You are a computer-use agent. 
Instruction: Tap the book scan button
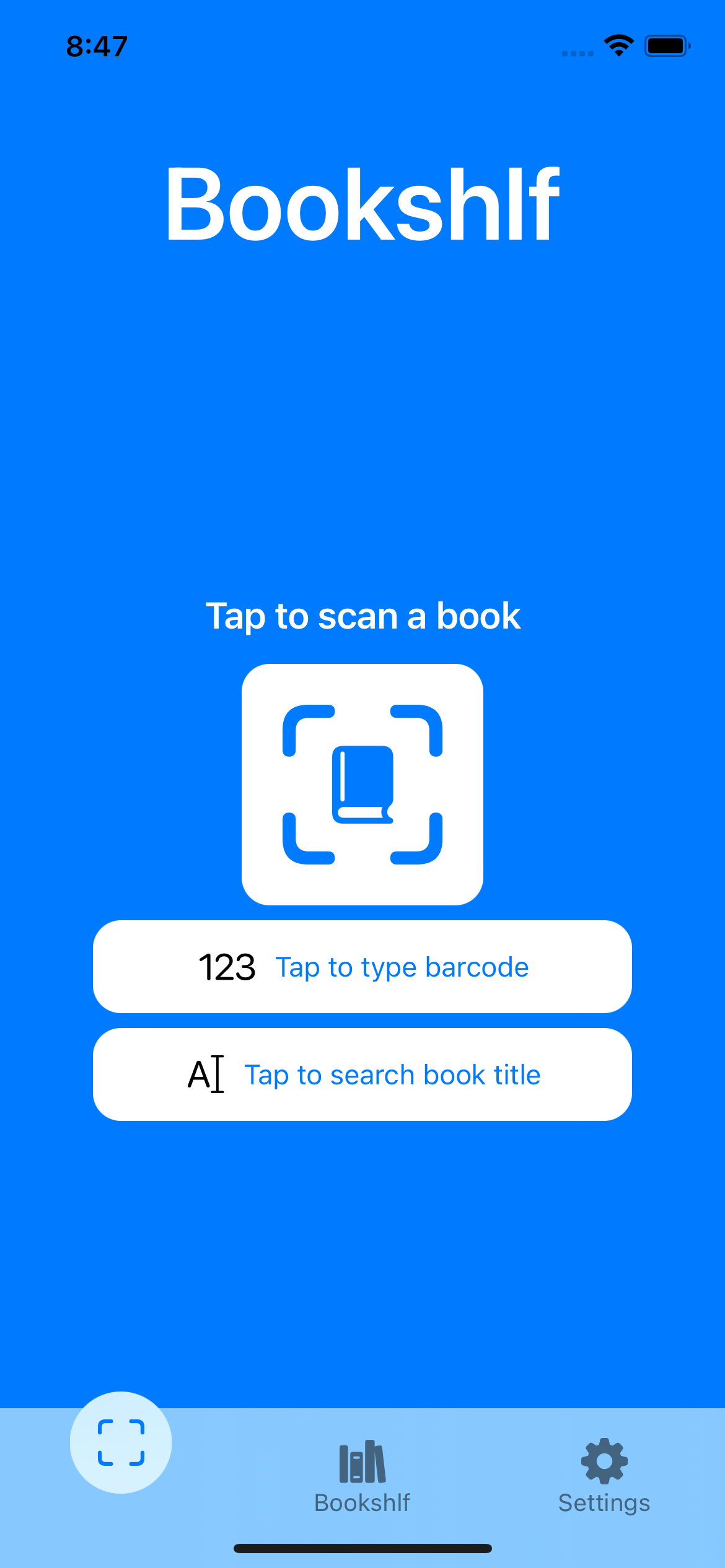(x=362, y=784)
